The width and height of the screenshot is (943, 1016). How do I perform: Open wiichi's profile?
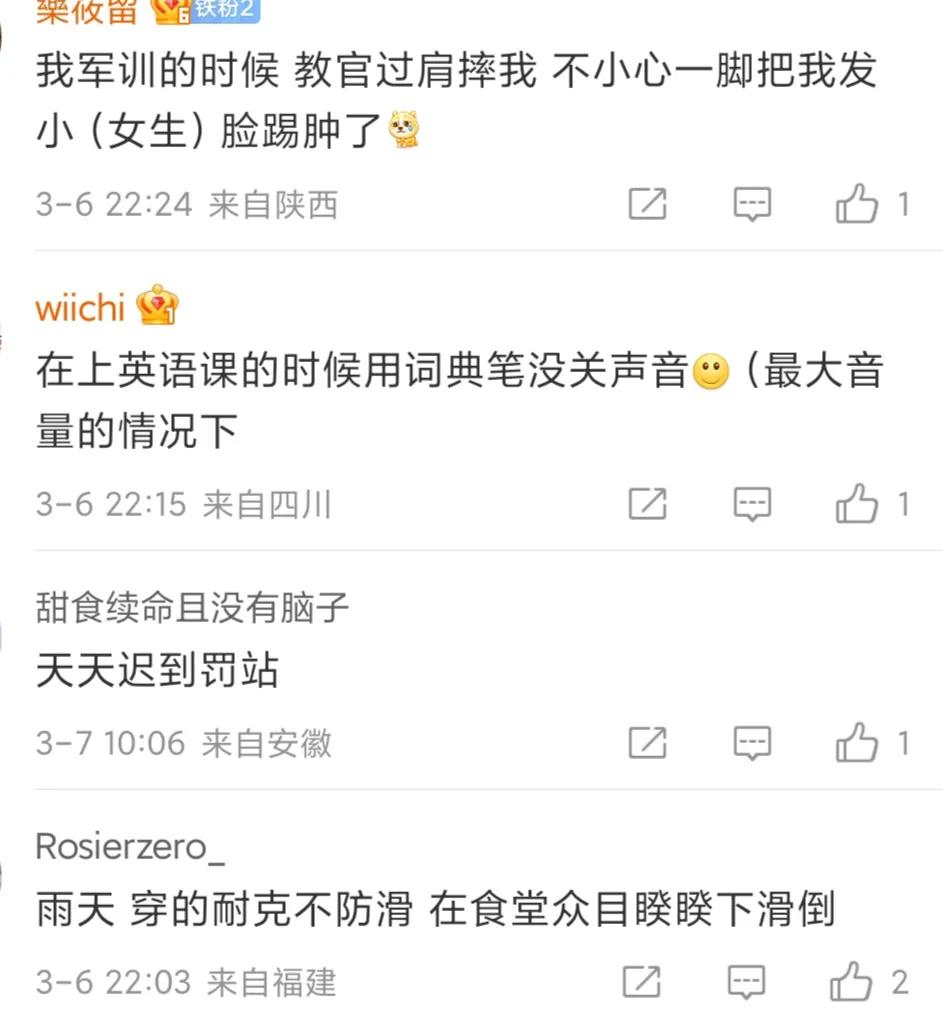(x=78, y=308)
